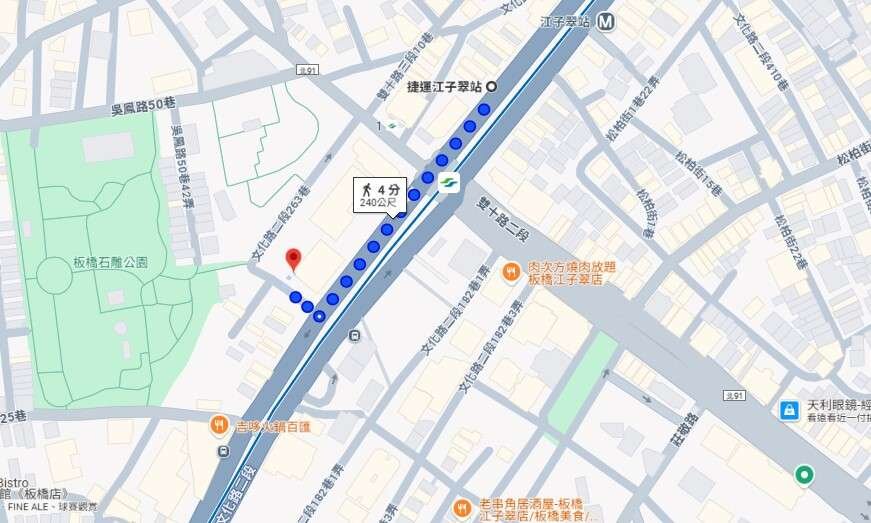Viewport: 871px width, 523px height.
Task: Tap the red destination pin
Action: coord(293,260)
